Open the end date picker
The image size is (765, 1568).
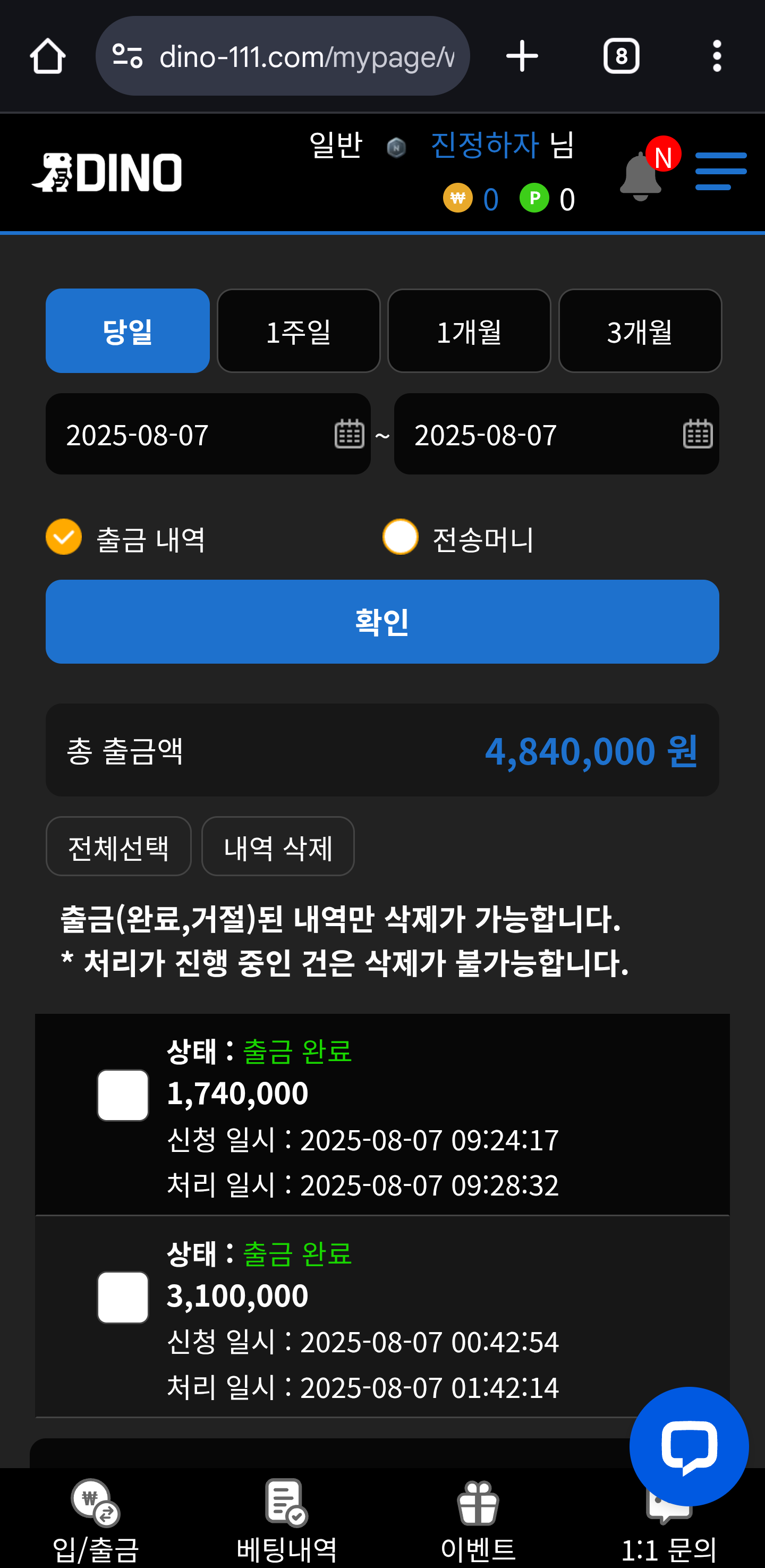tap(697, 434)
